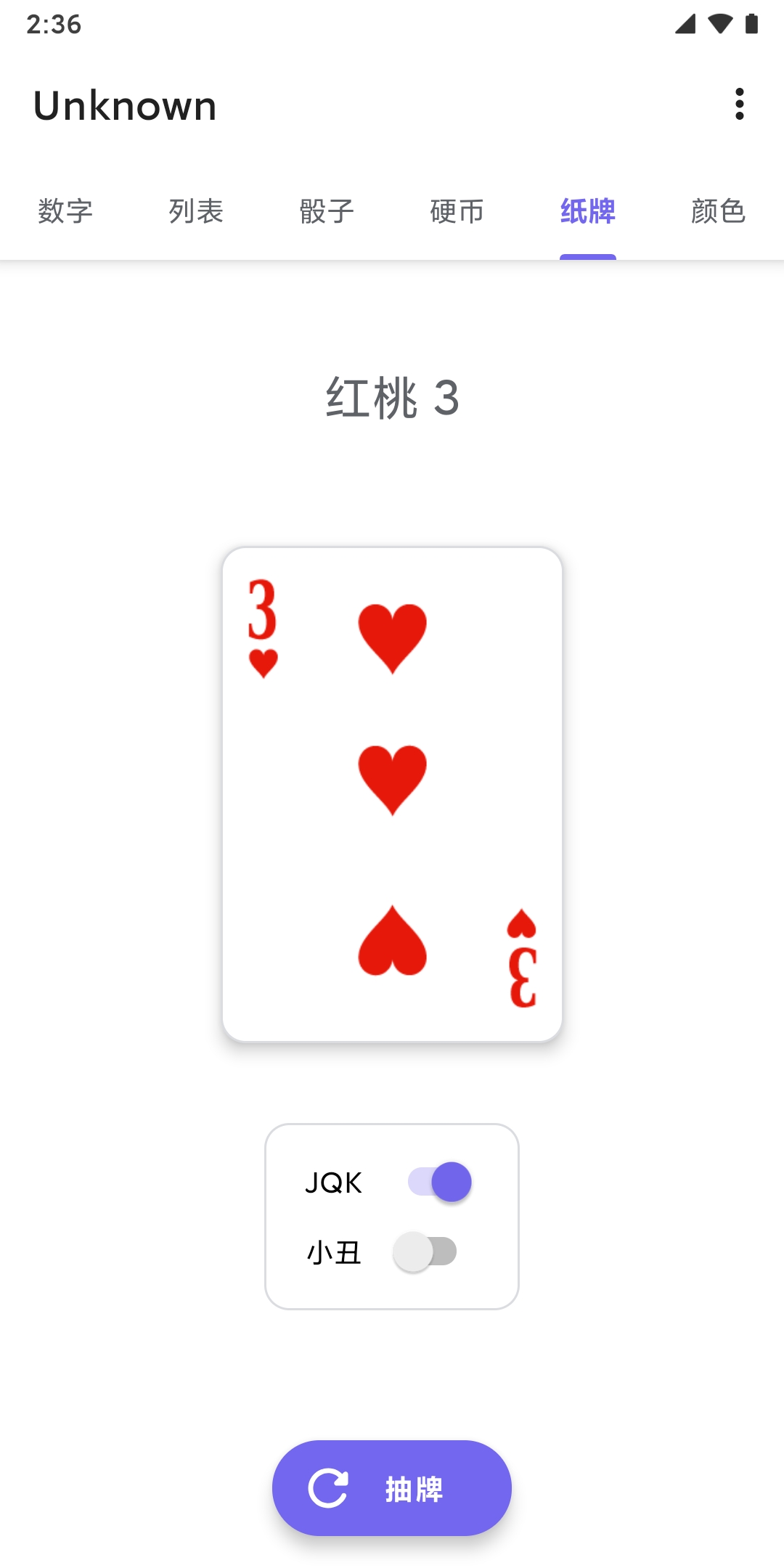Open the overflow menu
The image size is (784, 1568).
[x=739, y=105]
